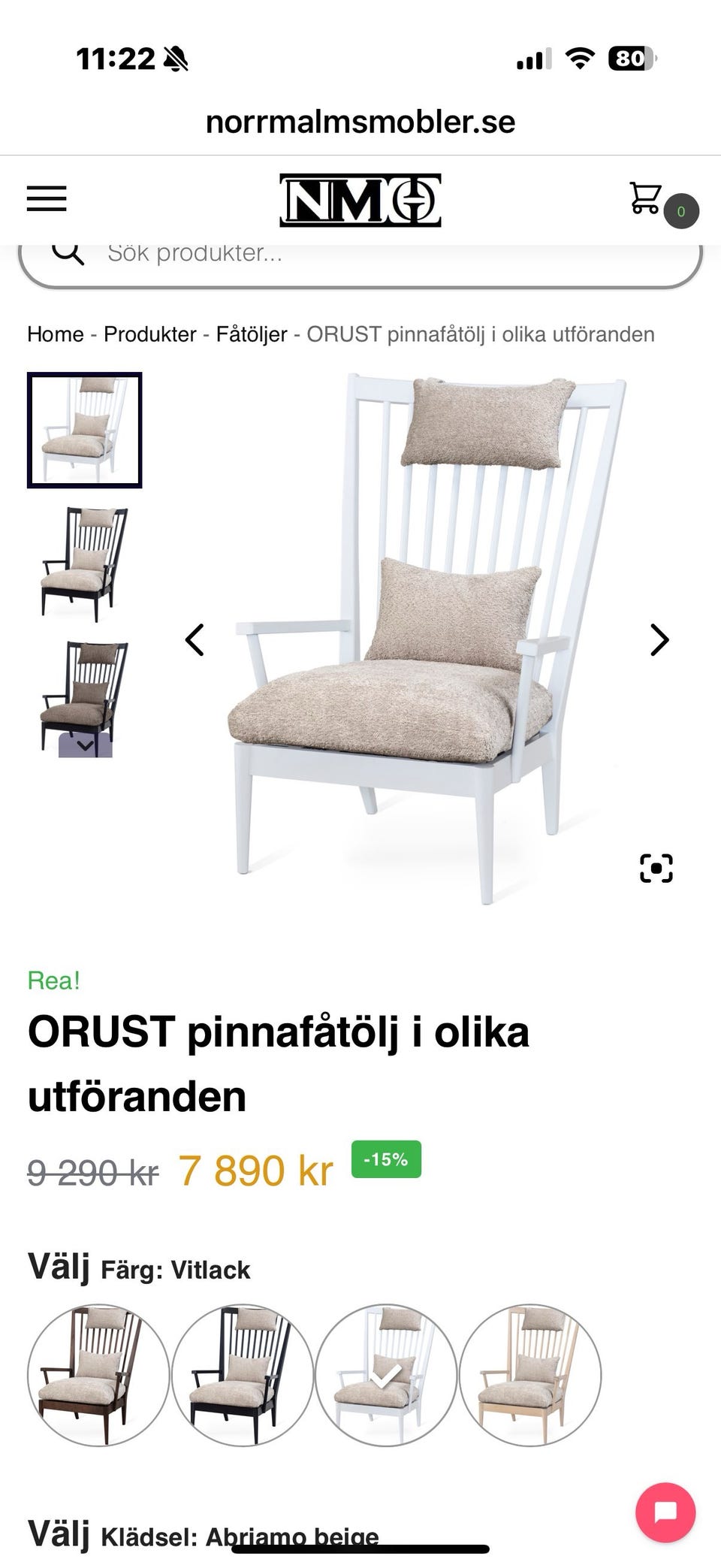Open the image fullscreen zoom icon

(656, 868)
